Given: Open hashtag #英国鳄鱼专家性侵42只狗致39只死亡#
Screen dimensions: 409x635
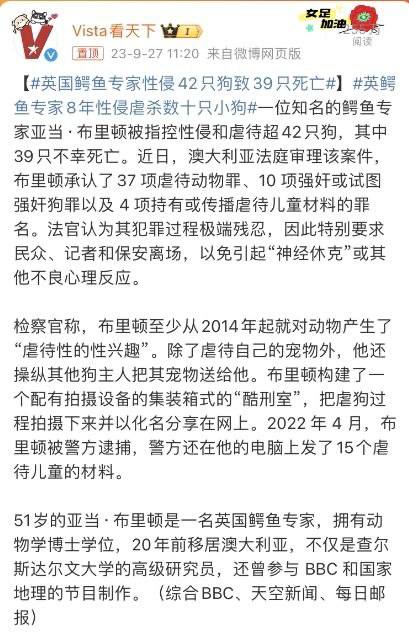Looking at the screenshot, I should tap(183, 83).
